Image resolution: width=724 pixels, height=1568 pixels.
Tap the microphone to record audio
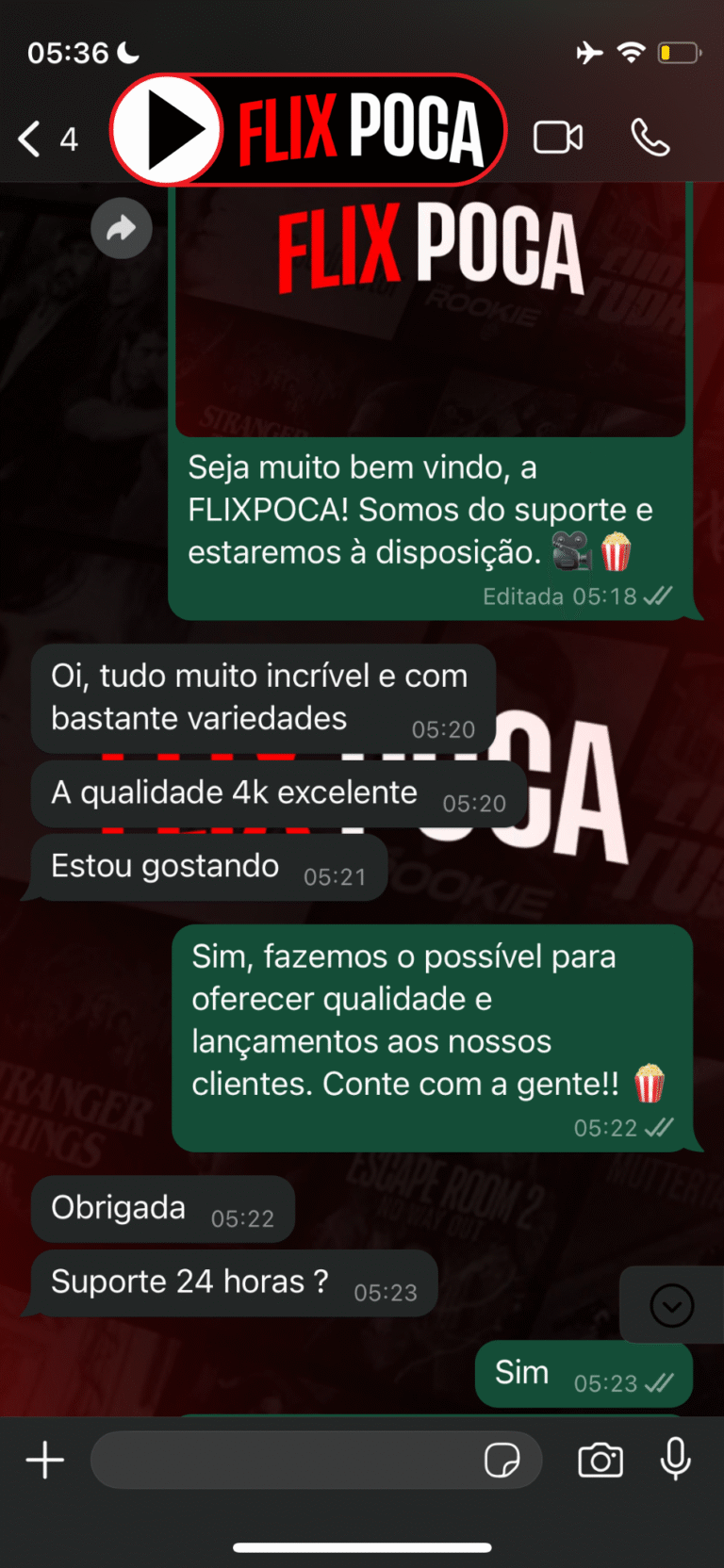[x=675, y=1461]
